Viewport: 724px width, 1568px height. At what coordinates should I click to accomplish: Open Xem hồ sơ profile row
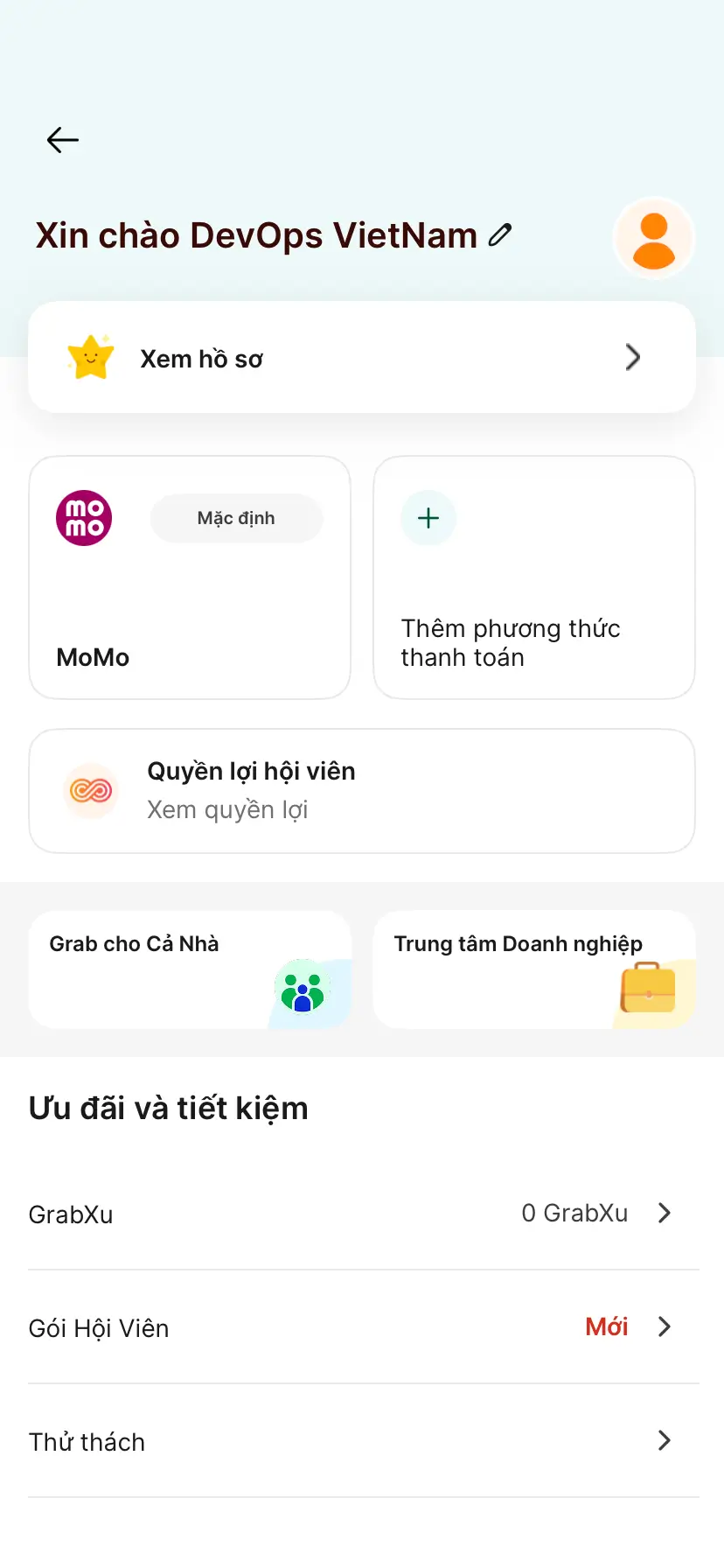click(362, 358)
